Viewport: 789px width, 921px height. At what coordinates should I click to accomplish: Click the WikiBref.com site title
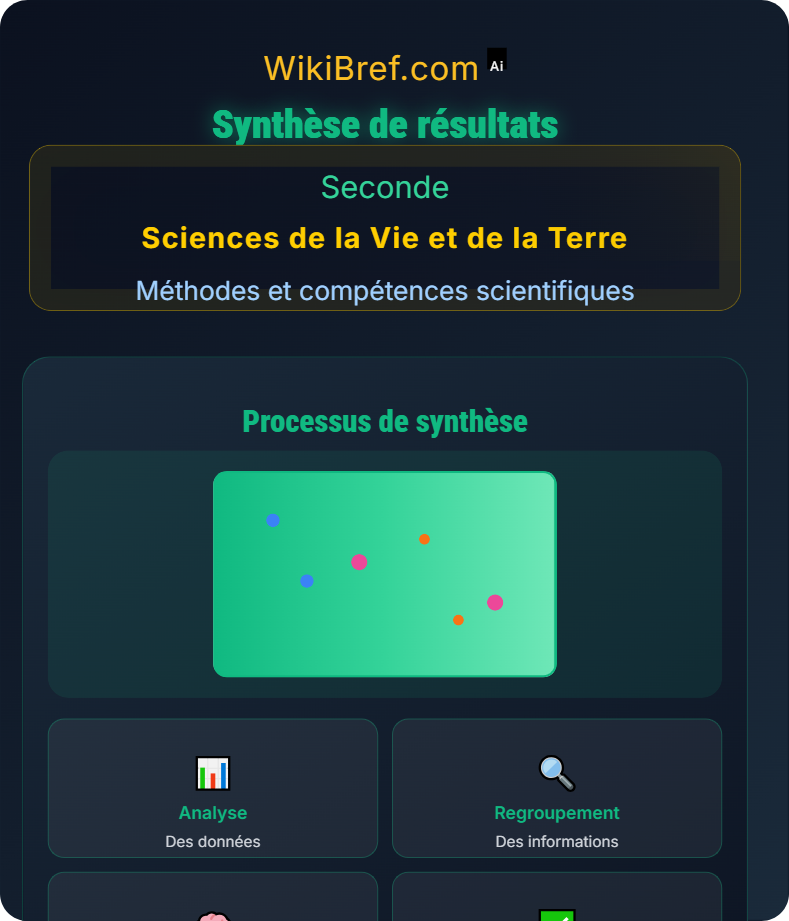(370, 66)
